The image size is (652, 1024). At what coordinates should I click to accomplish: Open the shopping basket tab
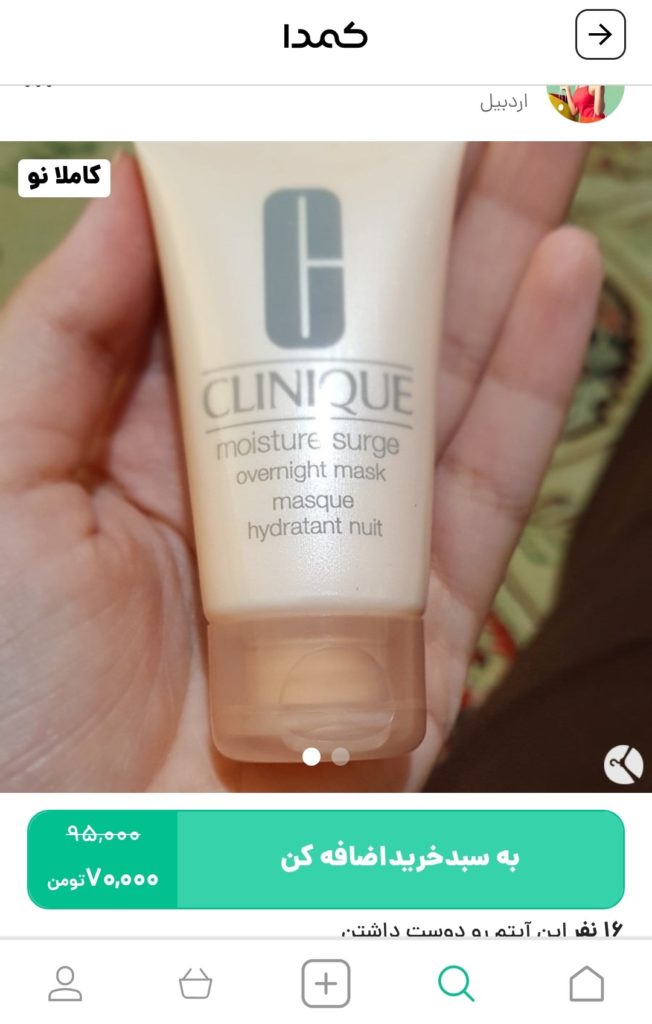pos(196,984)
